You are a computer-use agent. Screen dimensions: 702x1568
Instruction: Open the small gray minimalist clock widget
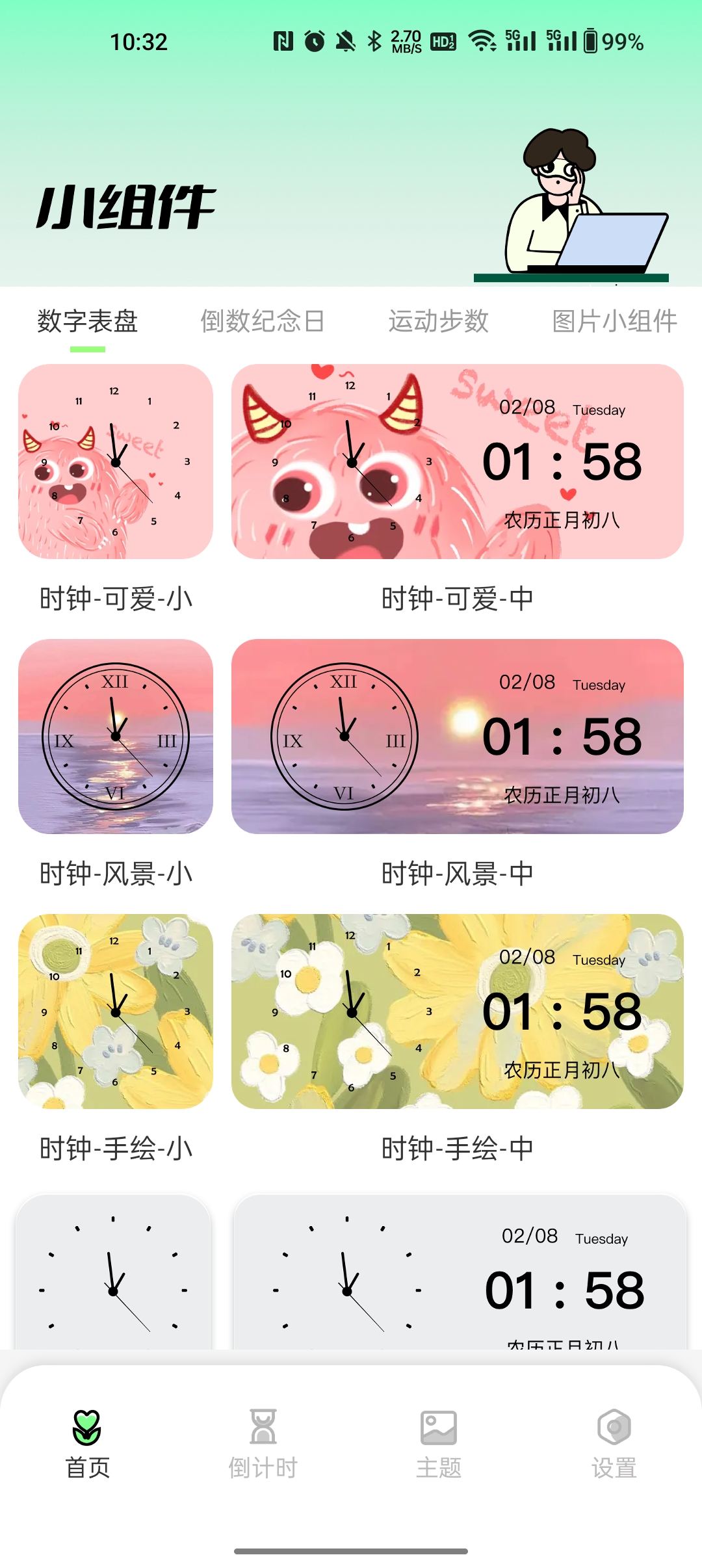point(114,1272)
